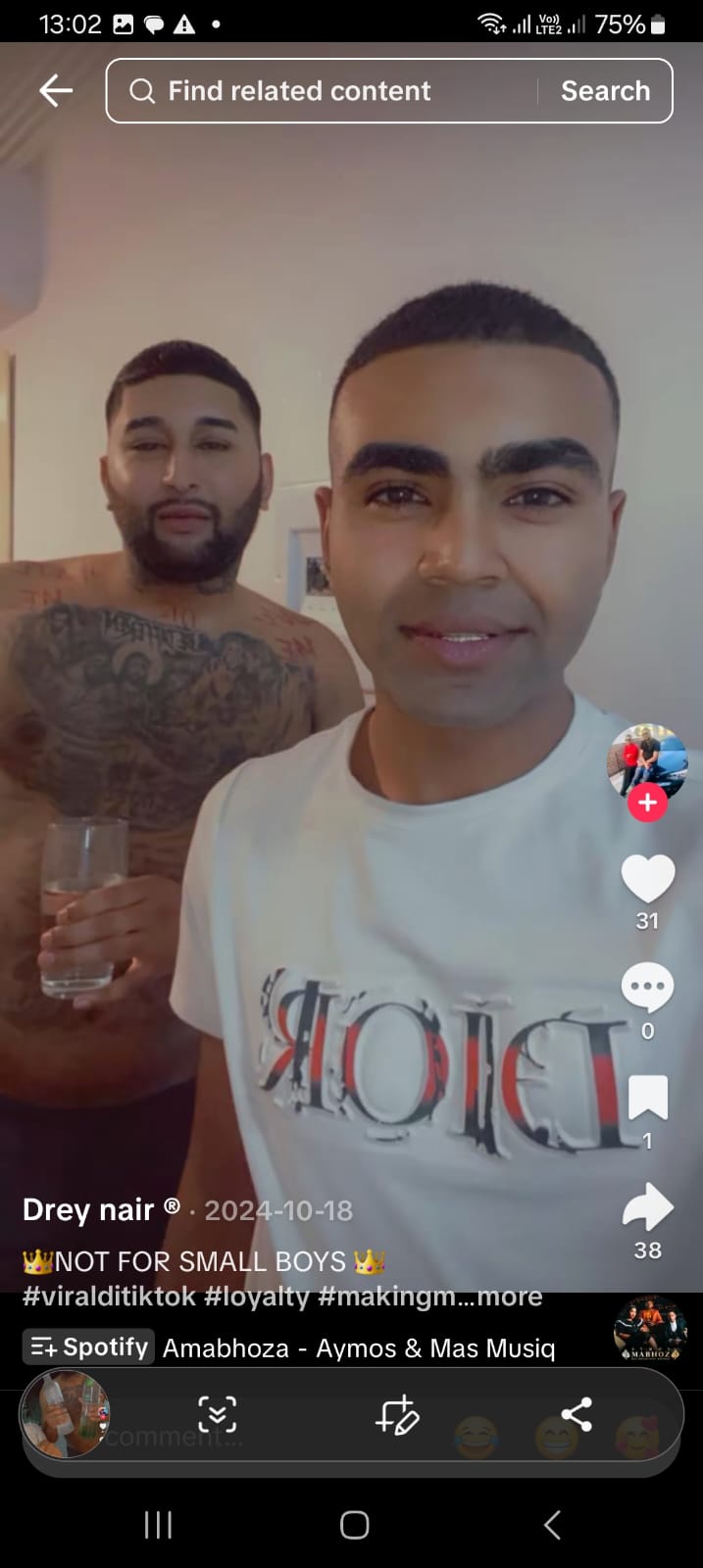Like this video with the heart
Screen dimensions: 703x1568
647,878
